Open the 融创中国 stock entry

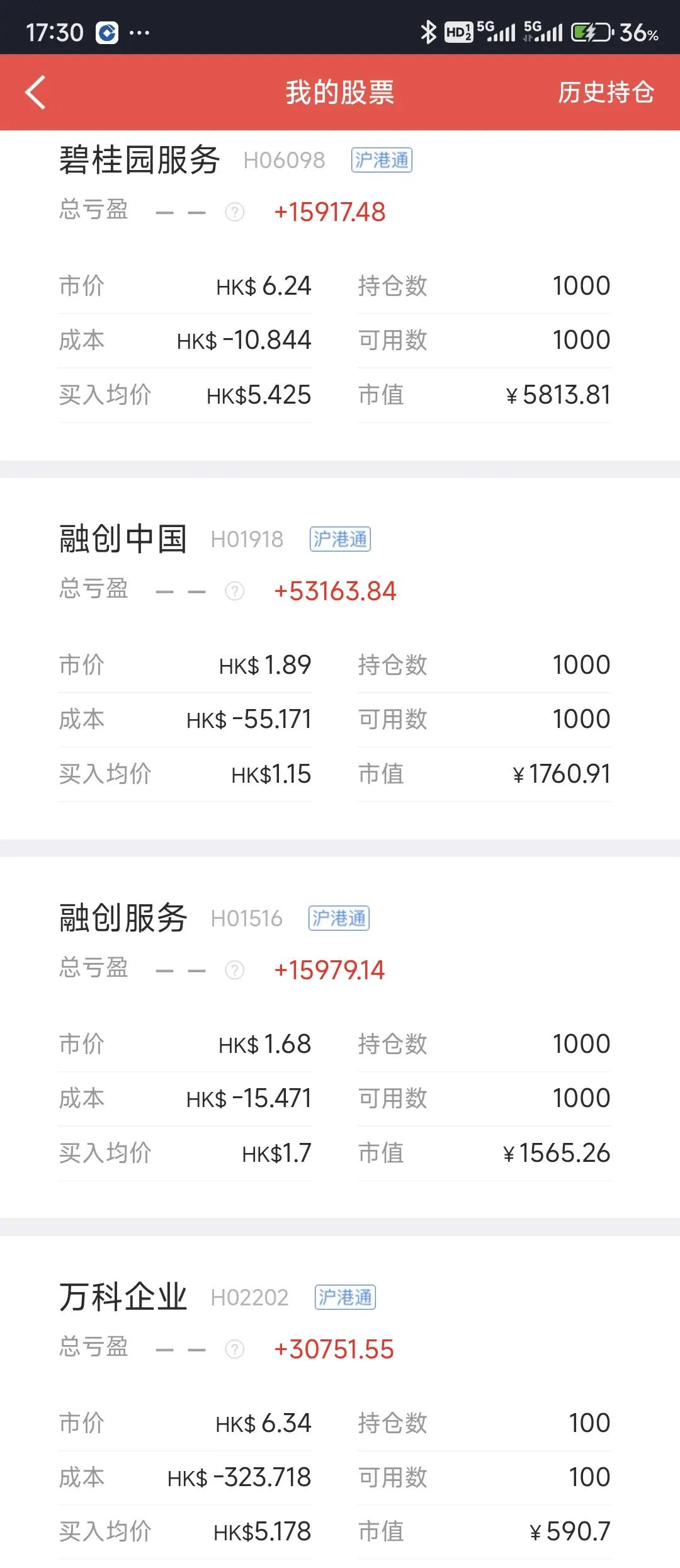123,539
